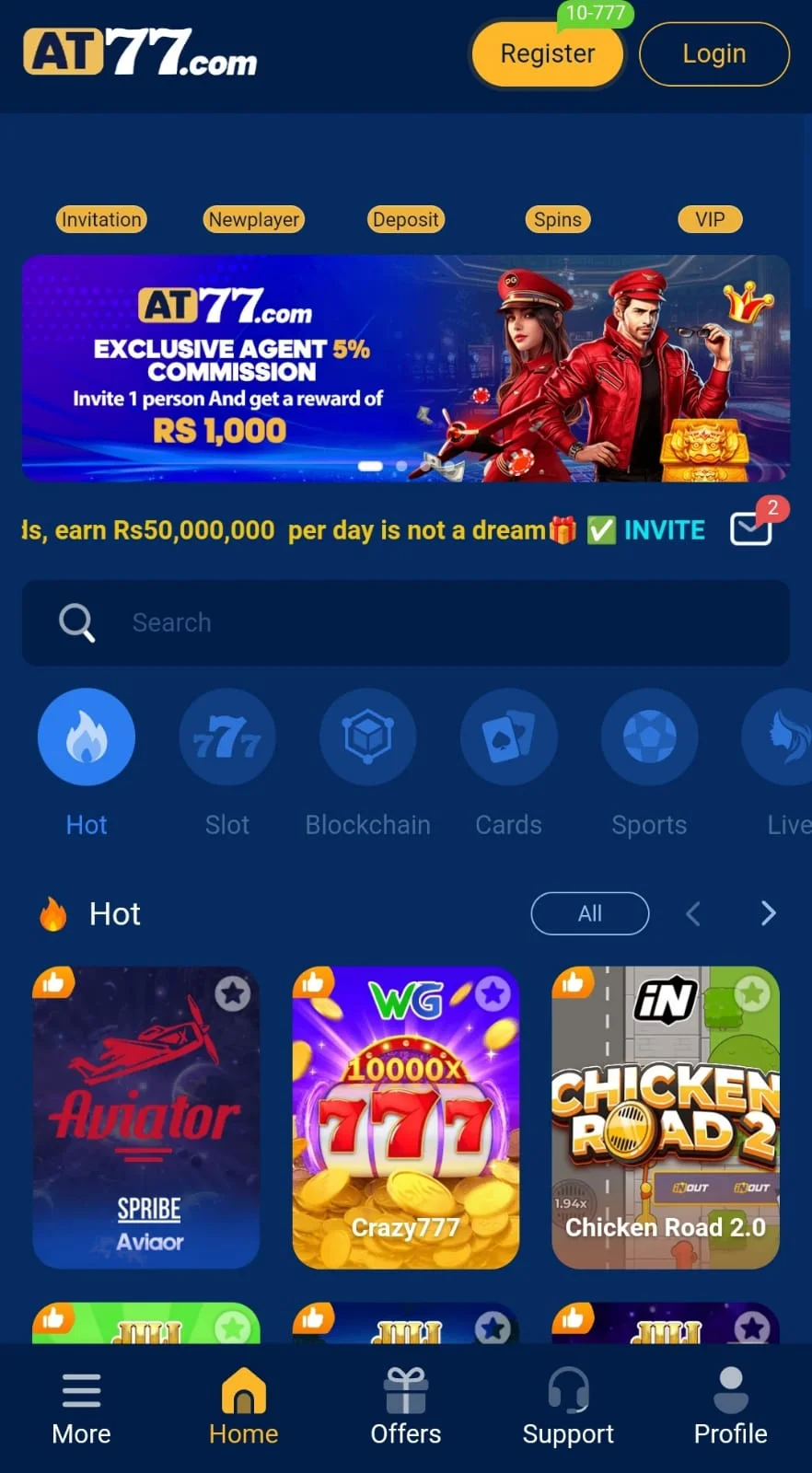This screenshot has width=812, height=1473.
Task: Switch to the Offers tab
Action: (x=405, y=1408)
